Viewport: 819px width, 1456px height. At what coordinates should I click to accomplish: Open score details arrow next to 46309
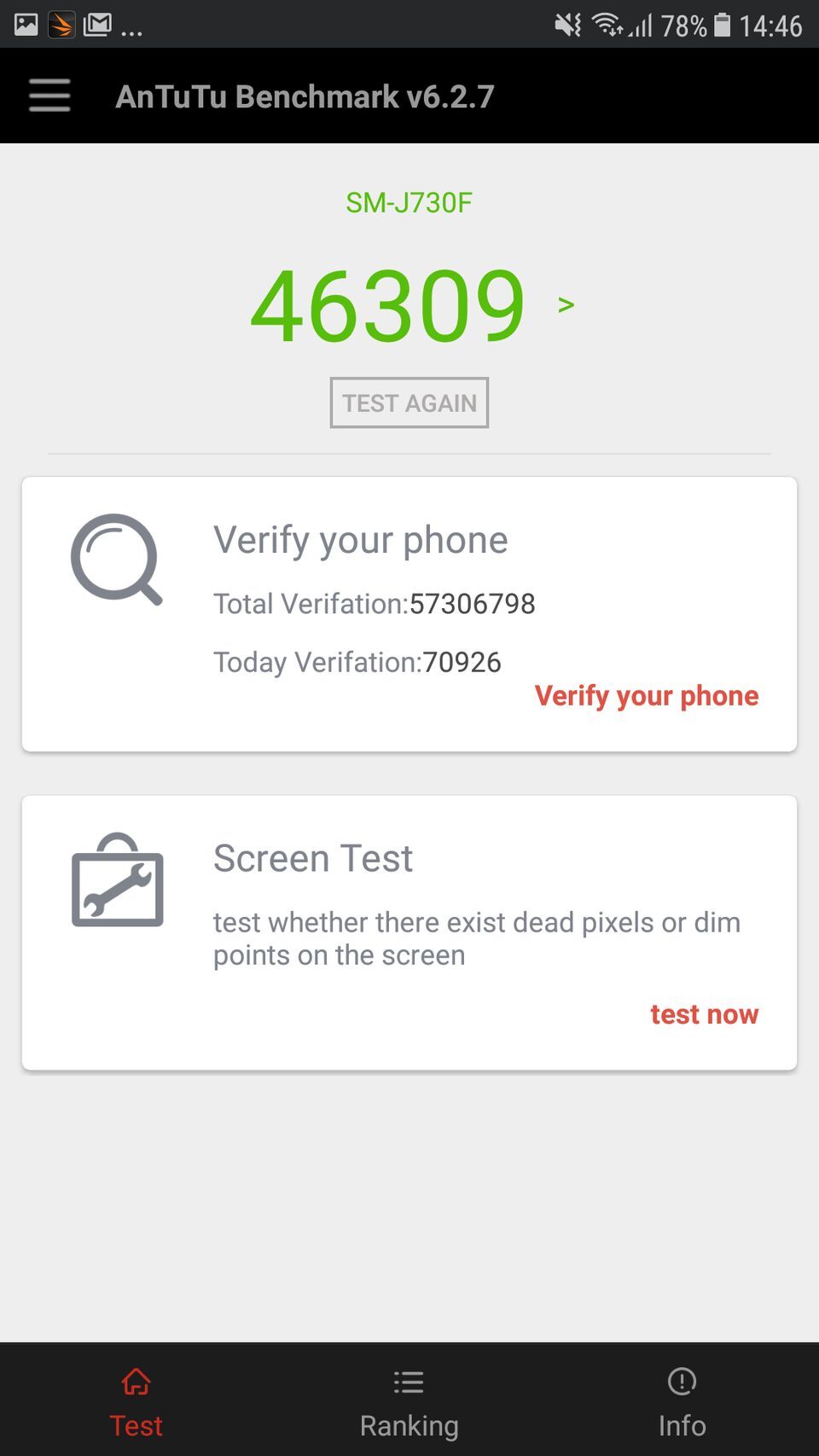566,305
